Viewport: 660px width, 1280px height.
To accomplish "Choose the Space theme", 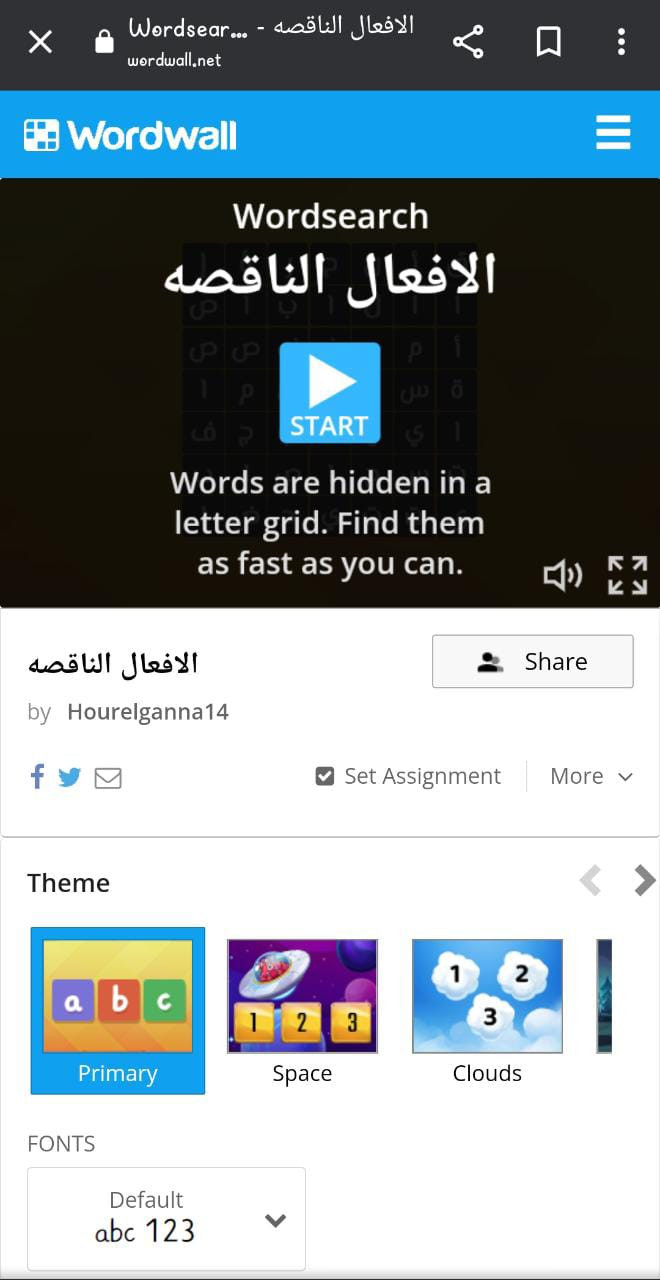I will point(302,1010).
